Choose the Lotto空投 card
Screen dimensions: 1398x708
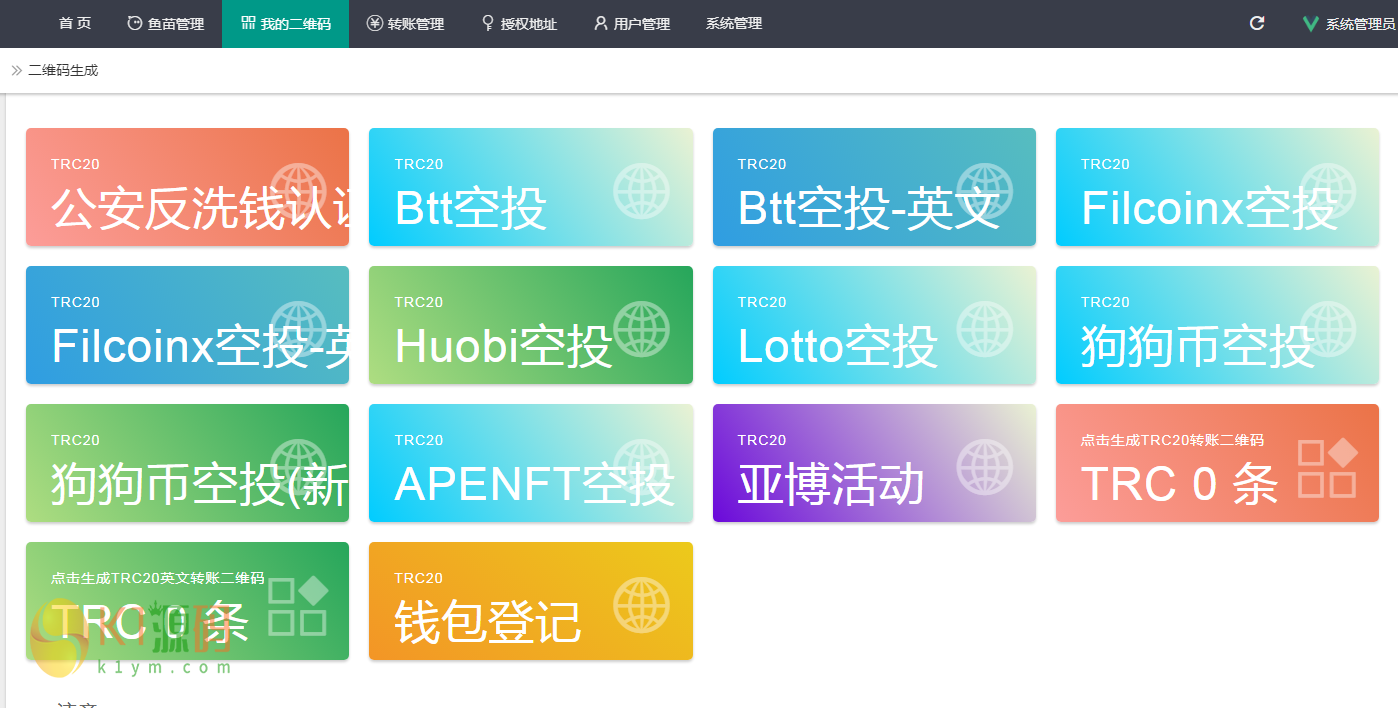click(x=873, y=325)
